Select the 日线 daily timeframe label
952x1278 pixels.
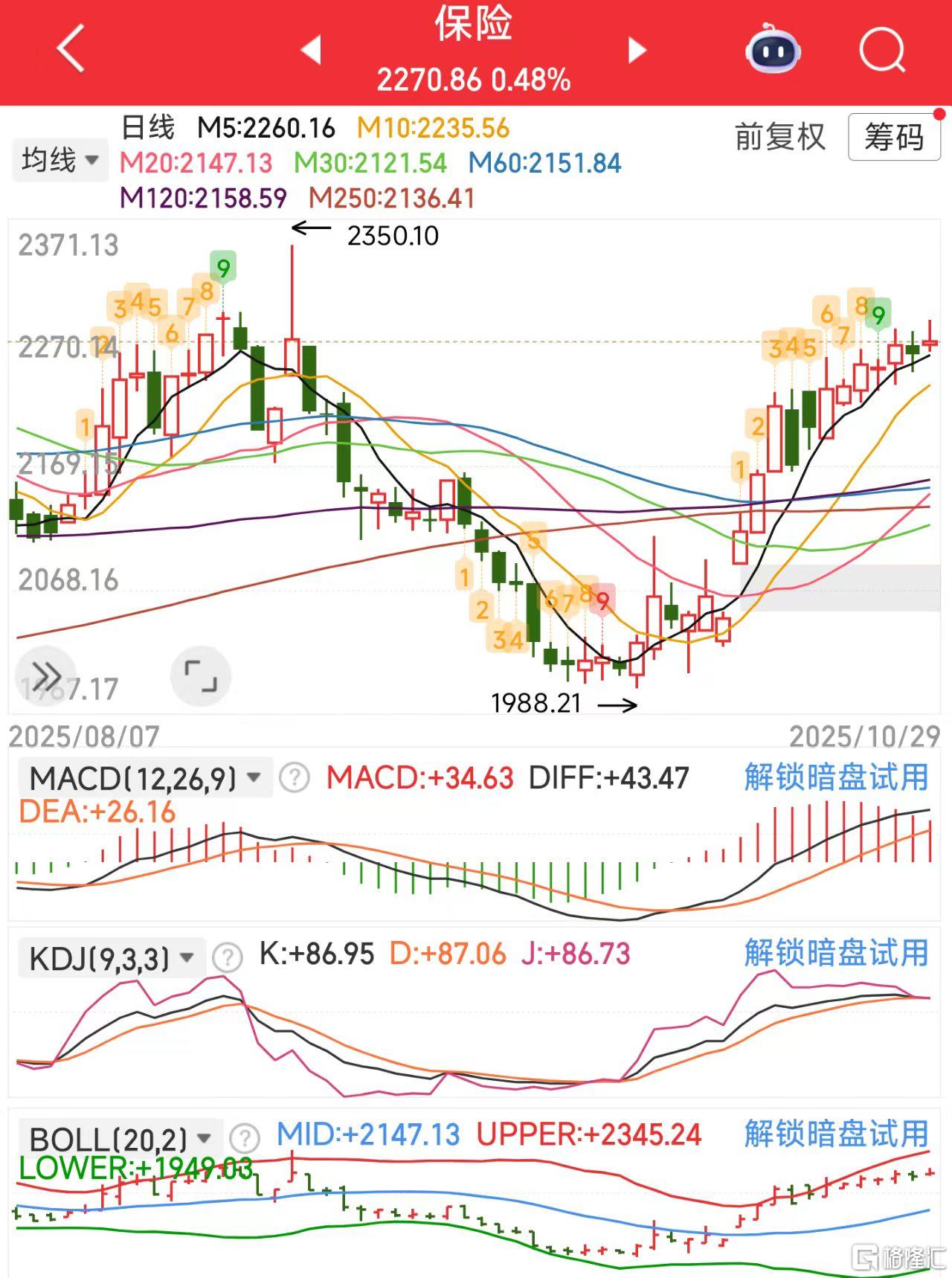click(148, 128)
